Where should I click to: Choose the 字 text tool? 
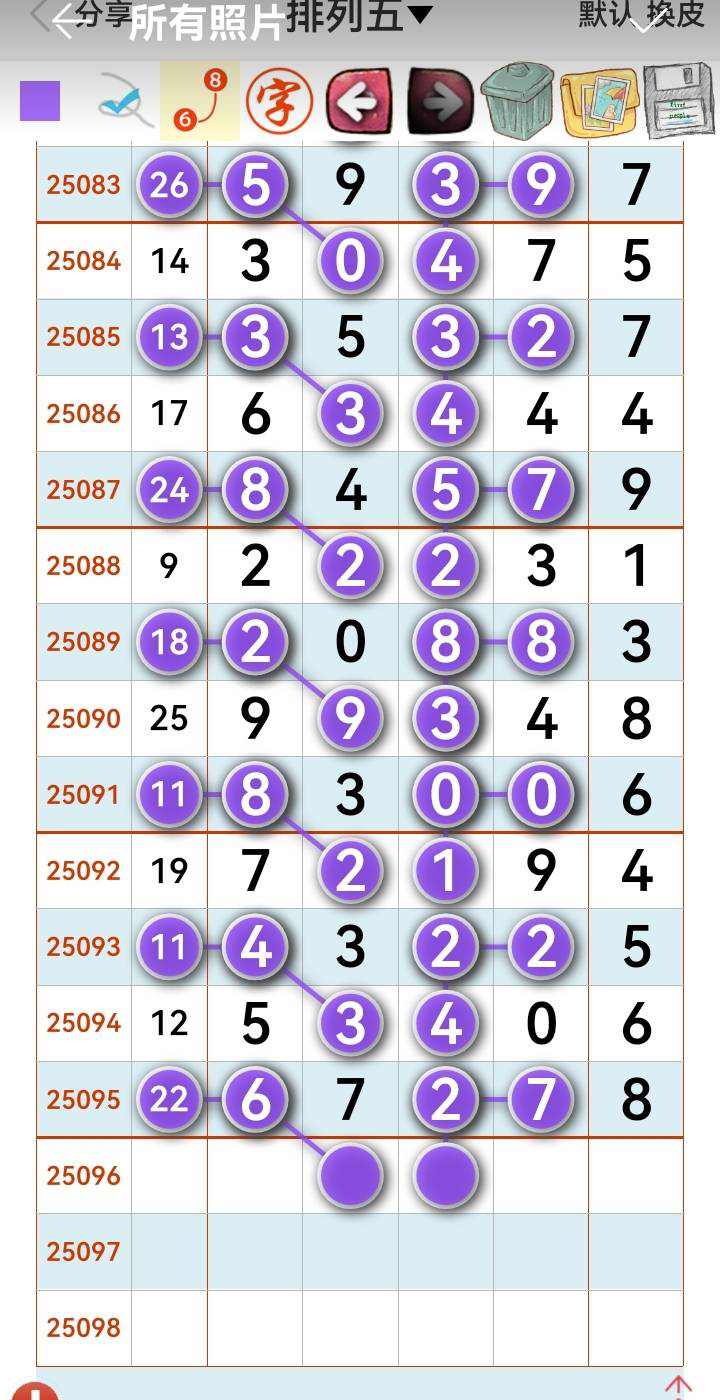point(280,101)
